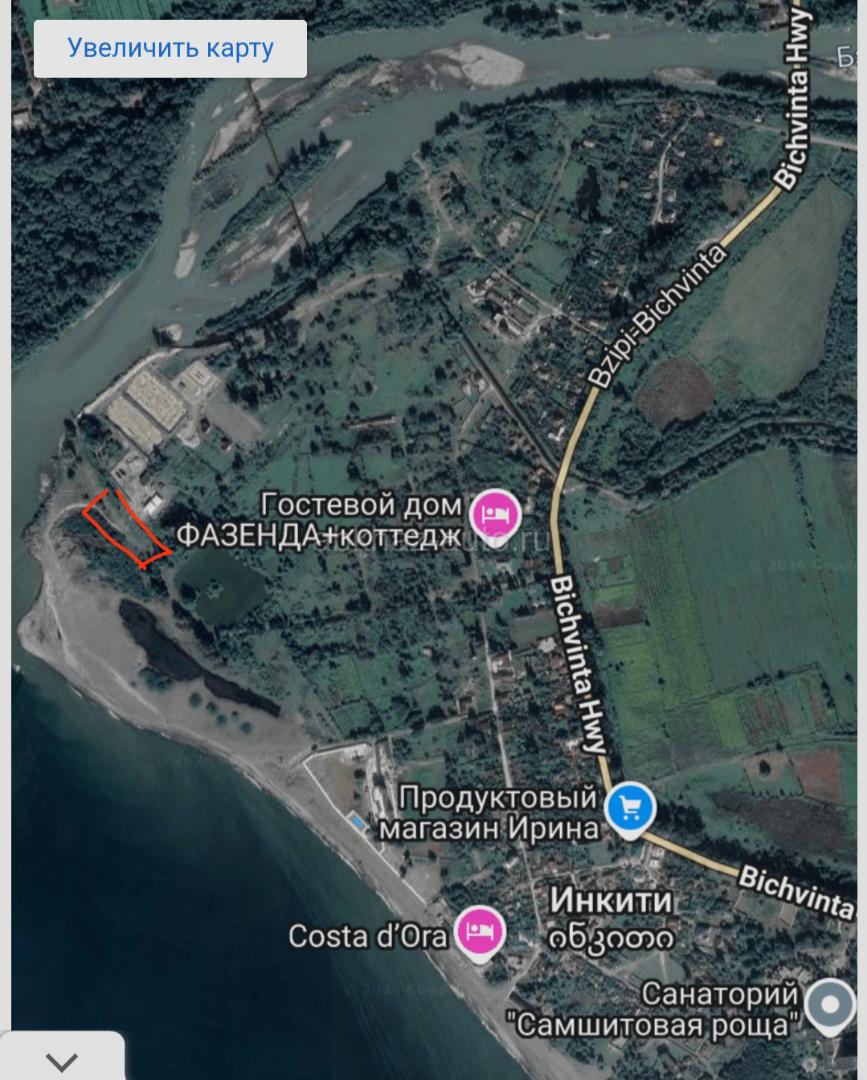Tap the Увеличить карту button
The height and width of the screenshot is (1080, 867).
tap(170, 48)
